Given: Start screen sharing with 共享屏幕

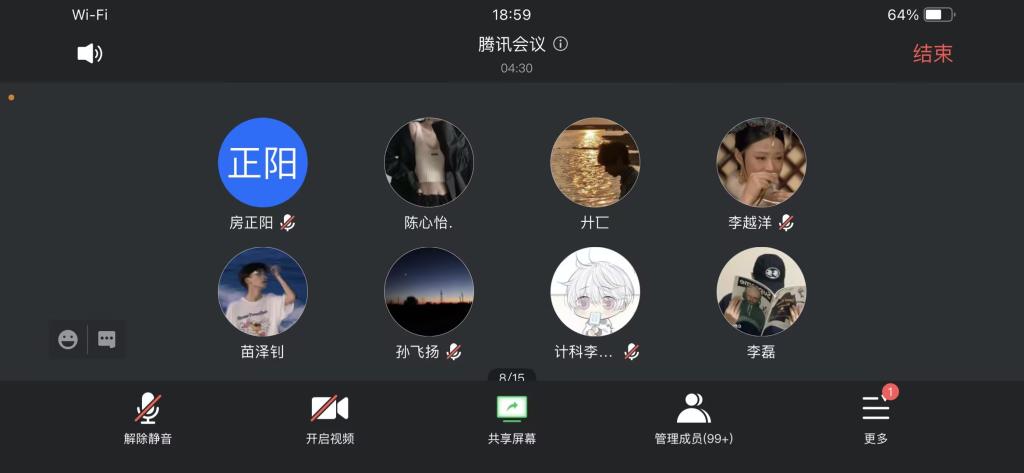Looking at the screenshot, I should [511, 418].
